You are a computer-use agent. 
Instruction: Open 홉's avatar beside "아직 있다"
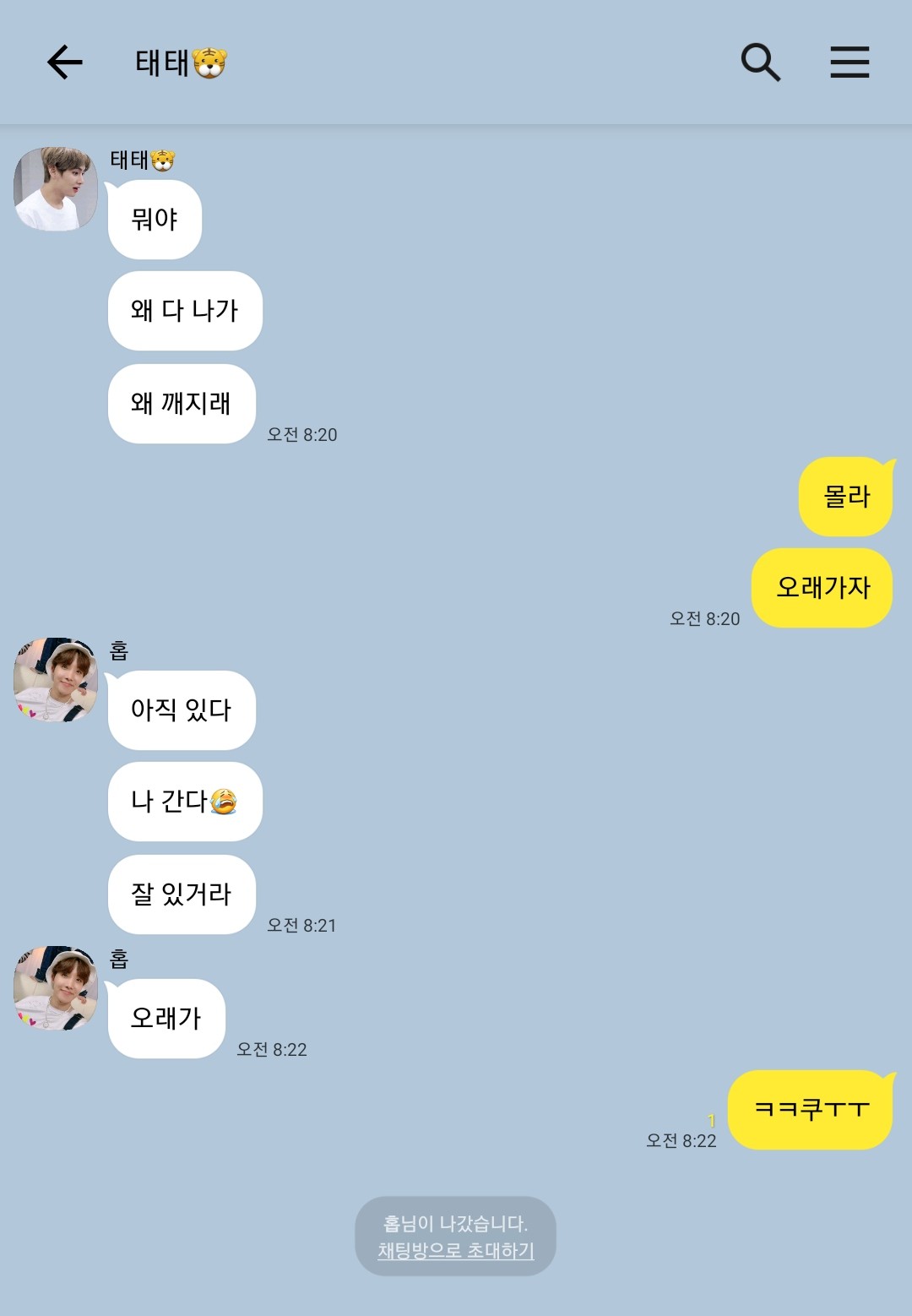click(x=56, y=680)
